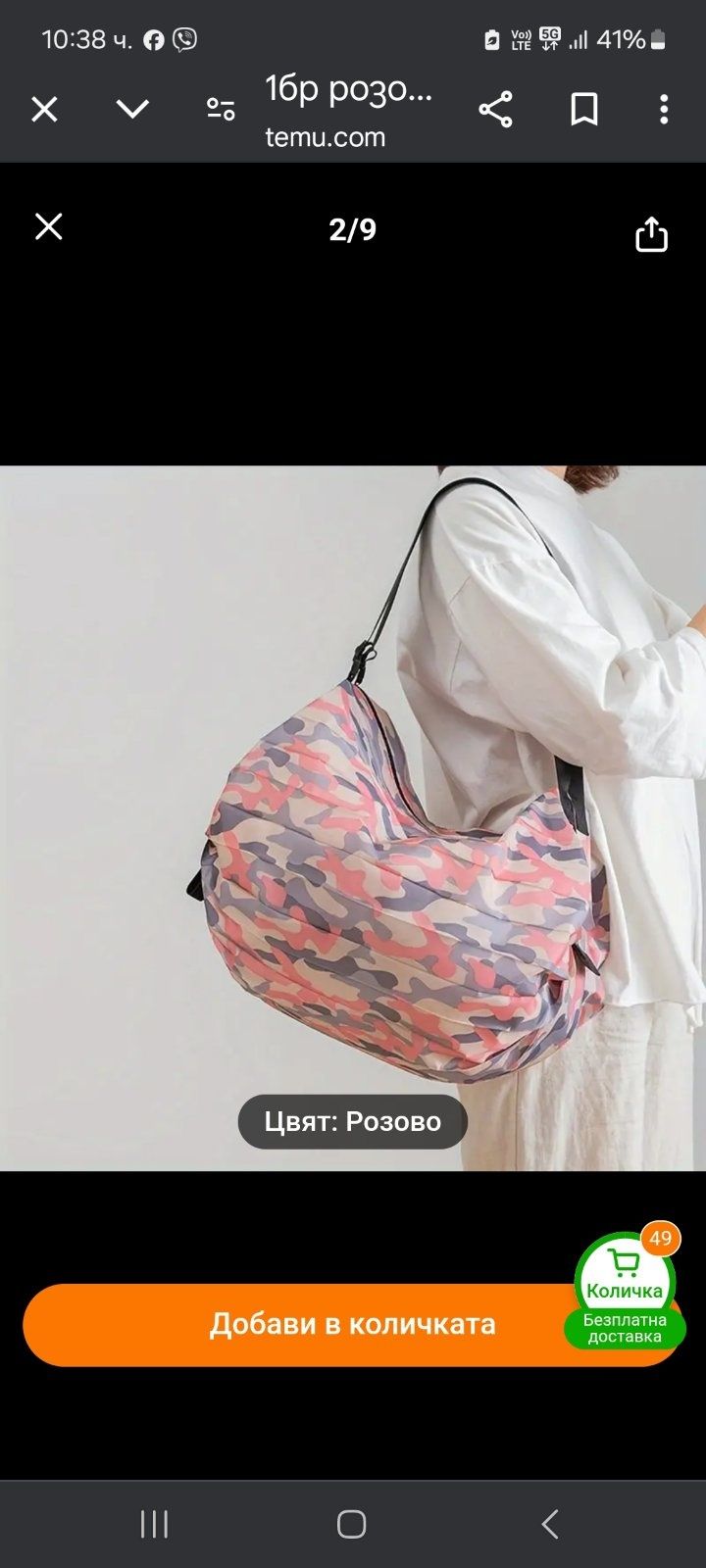Close the product image gallery
This screenshot has height=1568, width=706.
[x=48, y=227]
